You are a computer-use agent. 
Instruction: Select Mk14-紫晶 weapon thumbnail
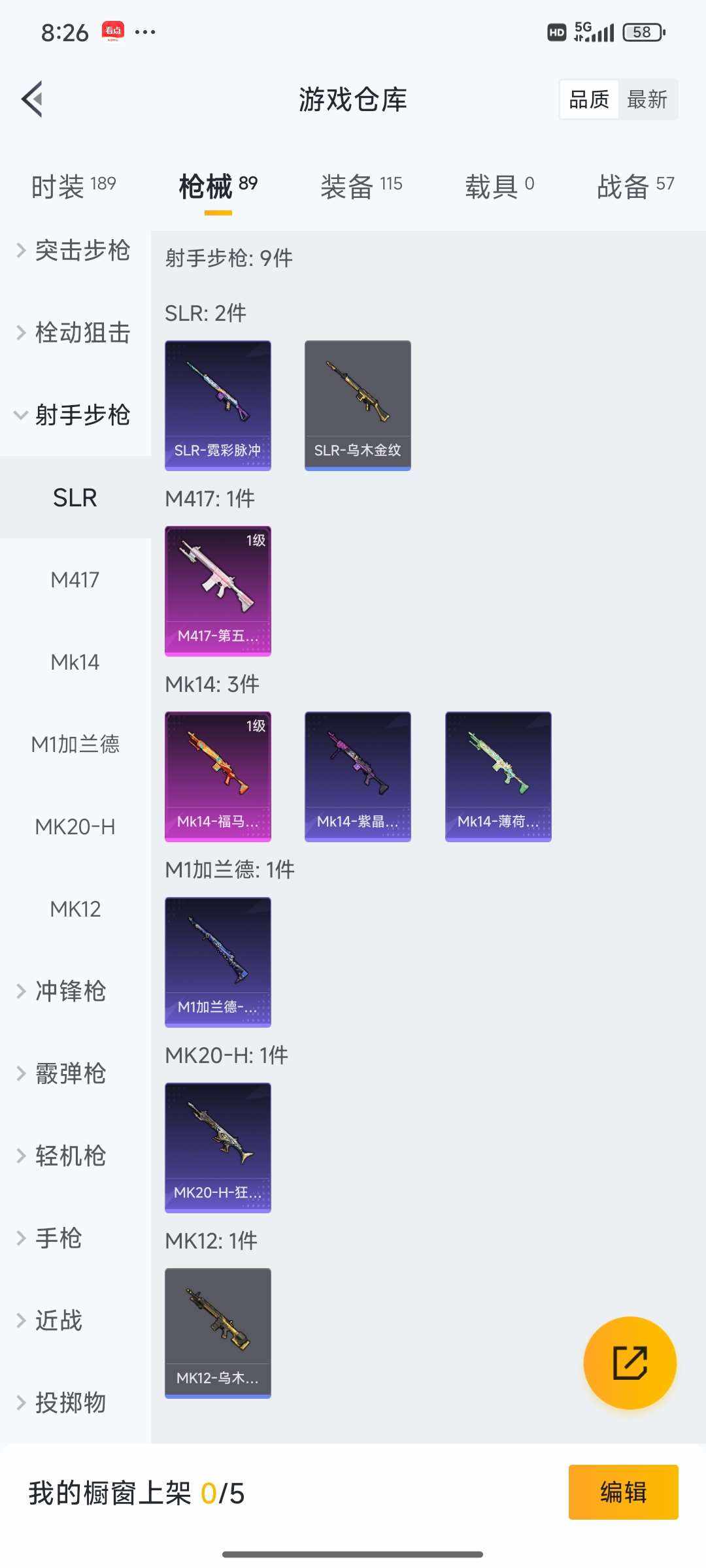click(358, 775)
